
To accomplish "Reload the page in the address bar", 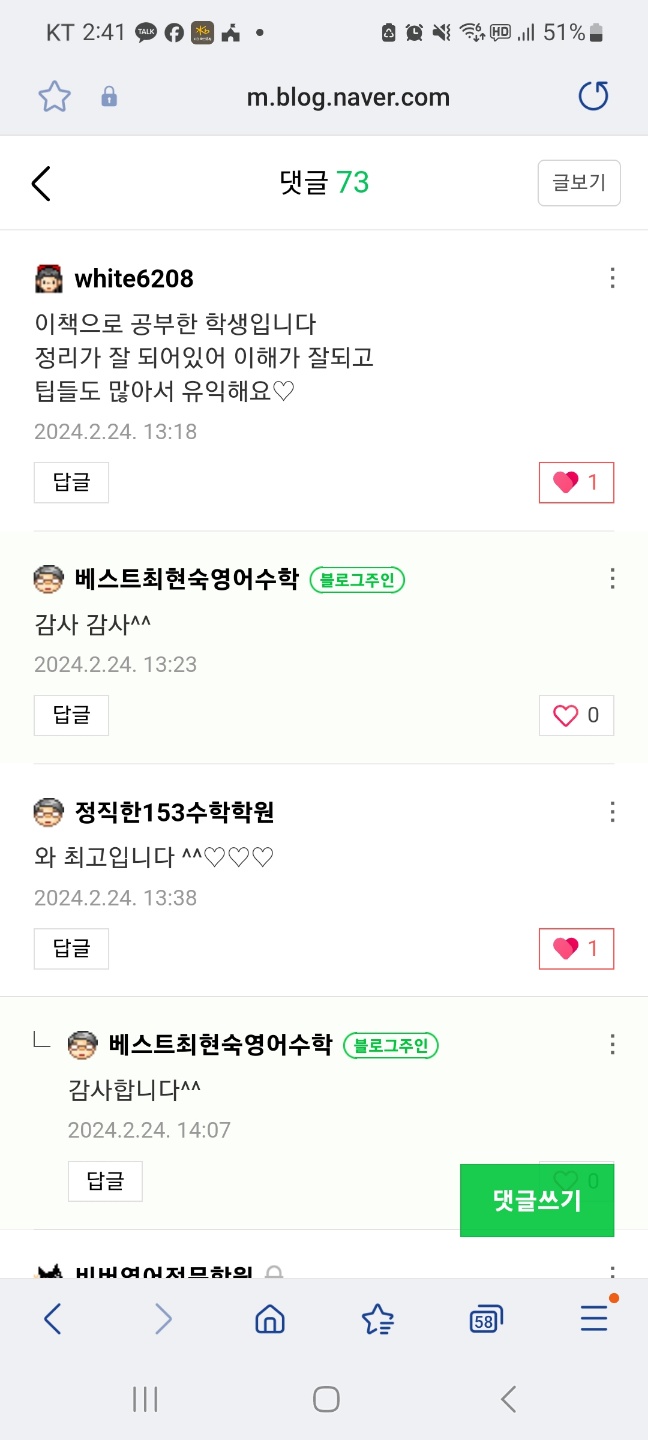I will click(594, 97).
